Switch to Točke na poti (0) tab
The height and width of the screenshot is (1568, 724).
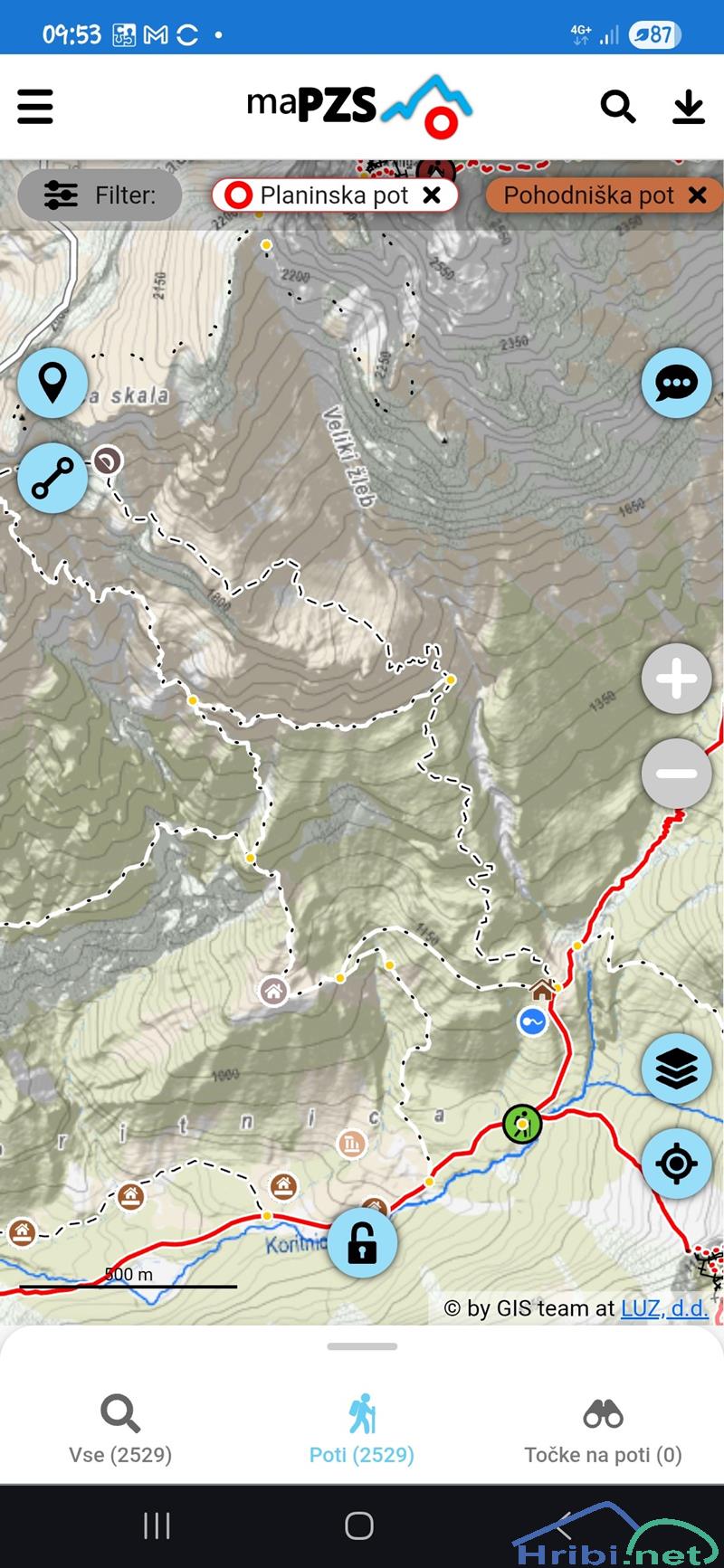click(603, 1430)
